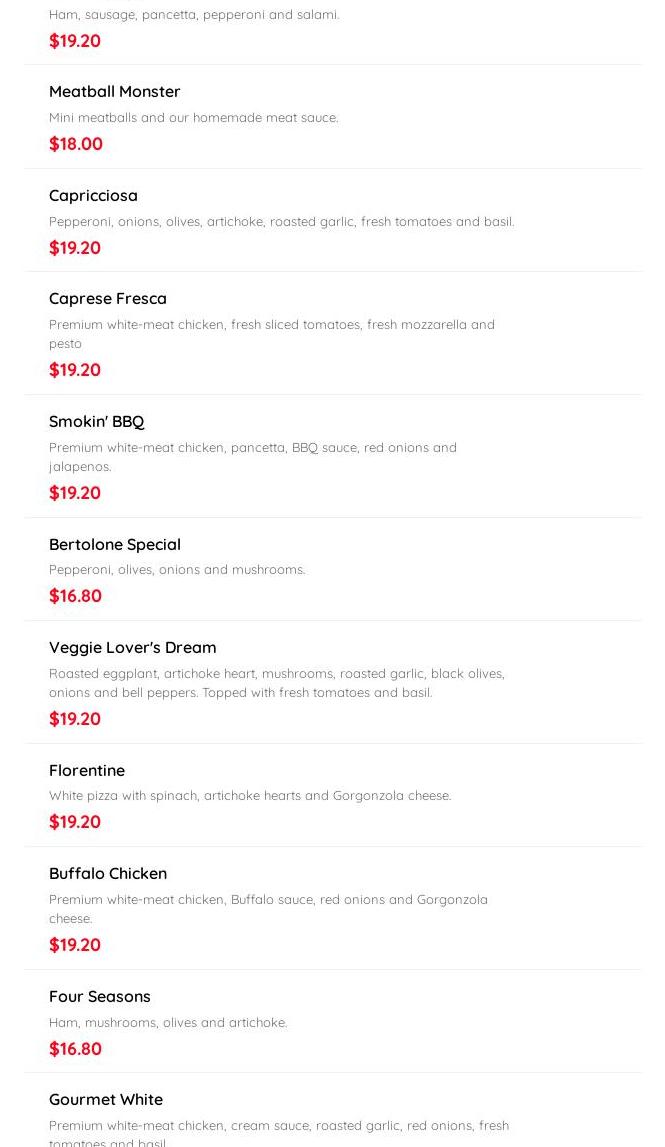Open the Meatball Monster pizza item
Image resolution: width=665 pixels, height=1147 pixels.
click(115, 92)
